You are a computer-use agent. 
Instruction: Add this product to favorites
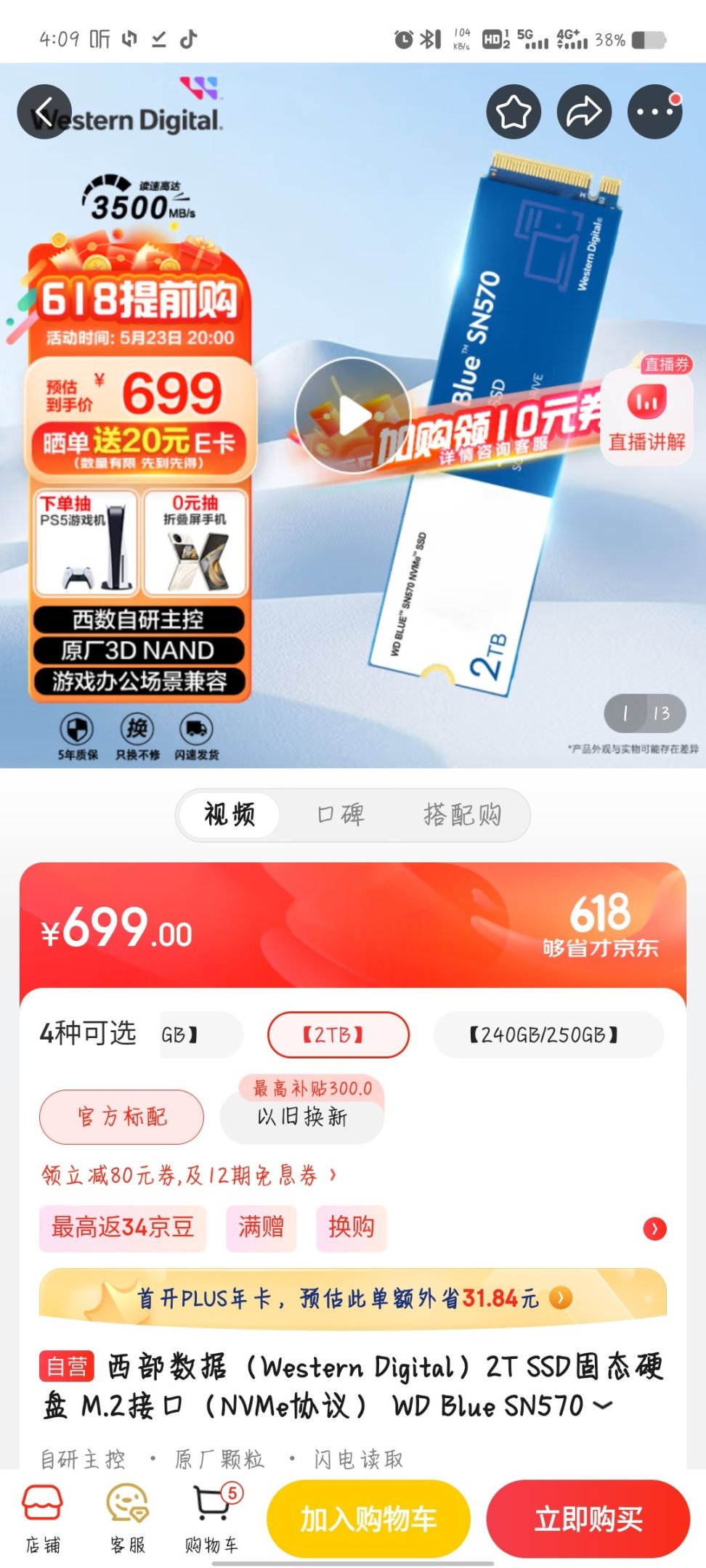click(x=514, y=113)
